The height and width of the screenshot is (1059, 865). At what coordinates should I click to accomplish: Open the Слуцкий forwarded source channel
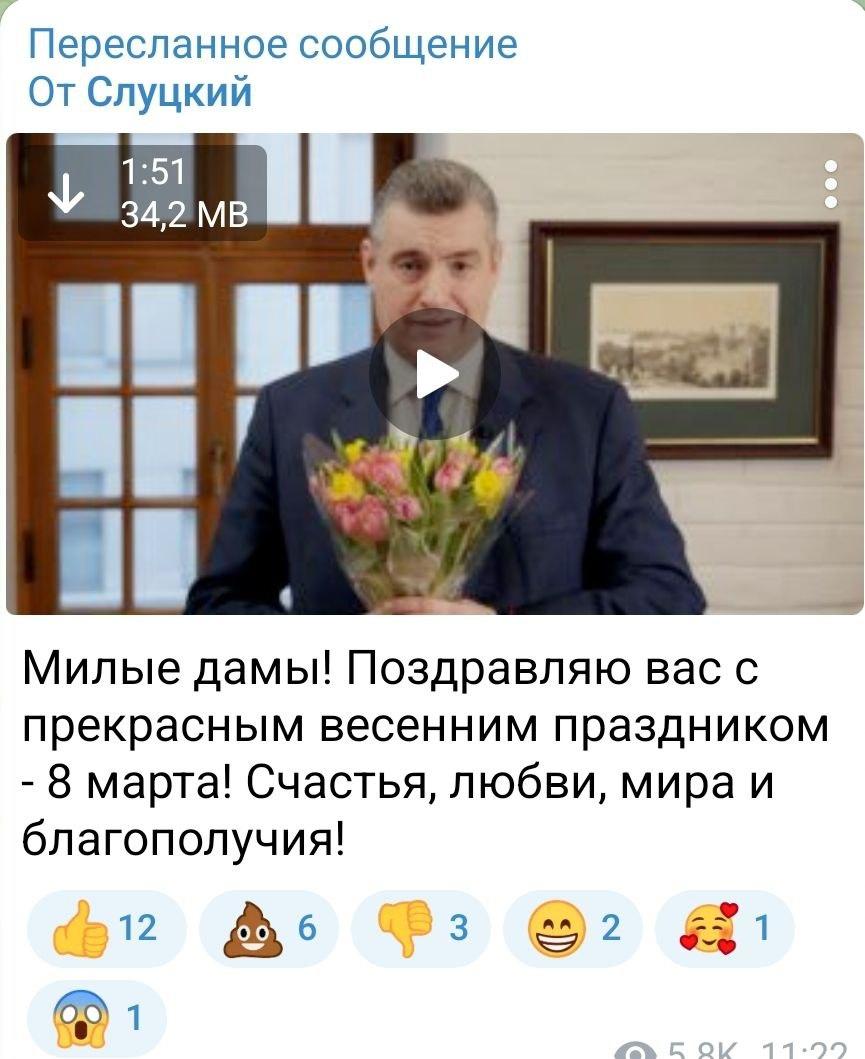point(169,93)
